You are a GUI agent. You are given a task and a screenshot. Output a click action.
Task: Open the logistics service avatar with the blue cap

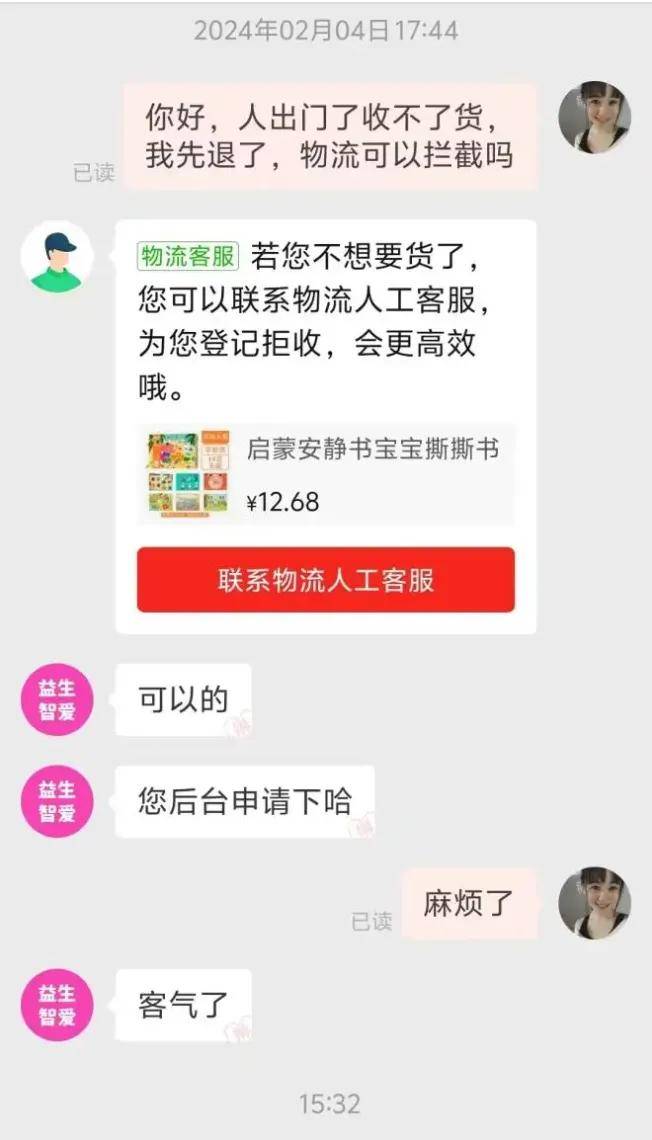click(x=57, y=257)
